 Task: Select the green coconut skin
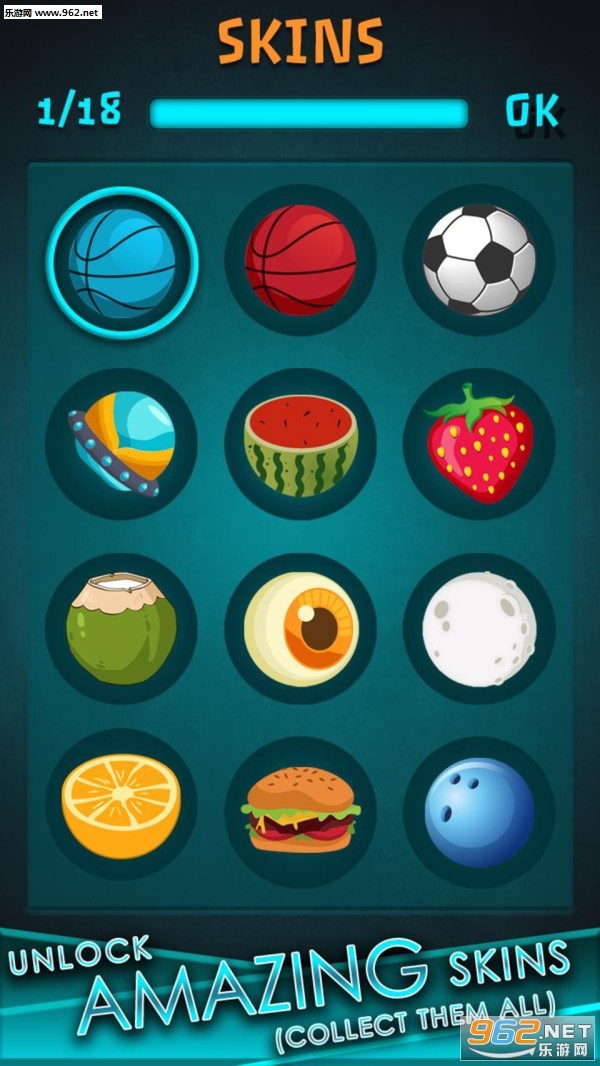(x=121, y=628)
